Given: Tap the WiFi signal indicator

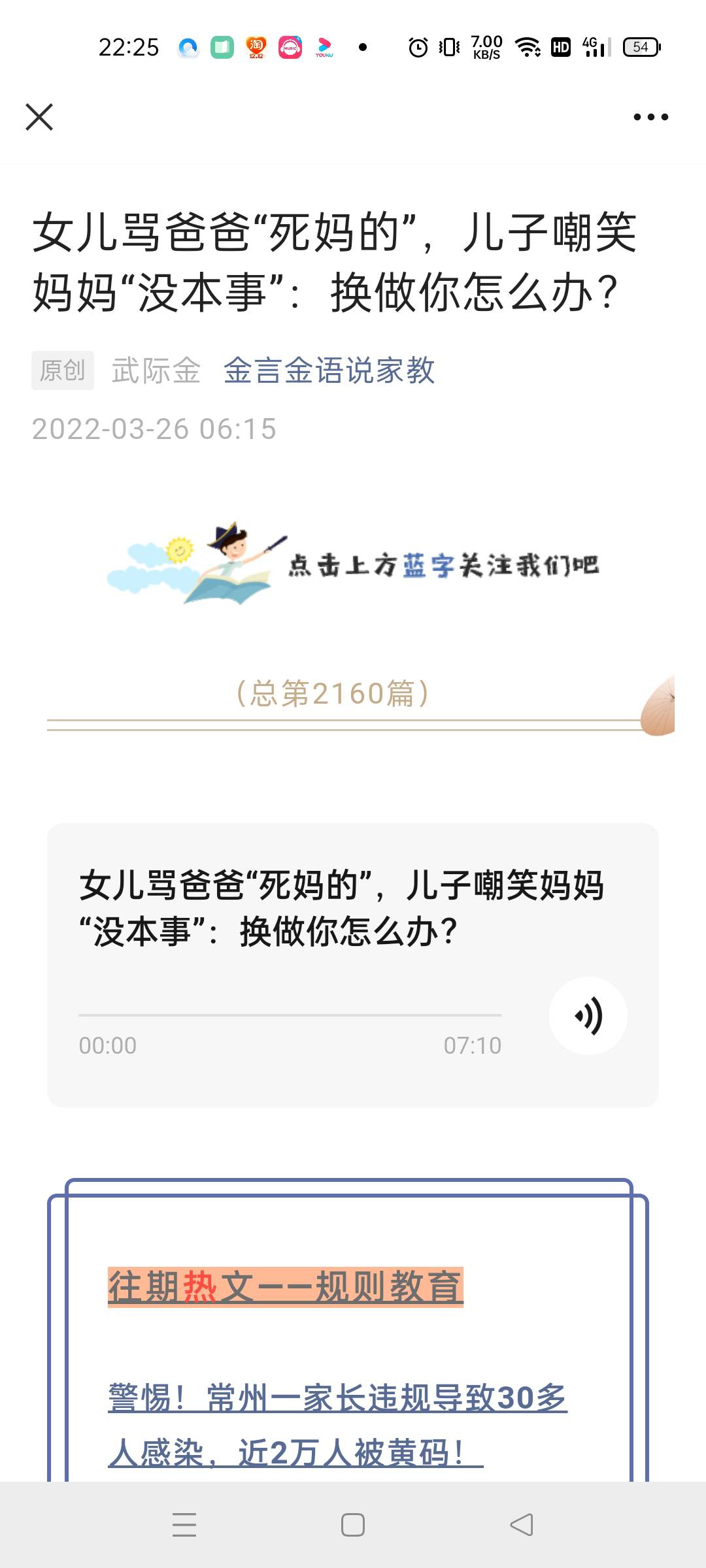Looking at the screenshot, I should pyautogui.click(x=527, y=47).
